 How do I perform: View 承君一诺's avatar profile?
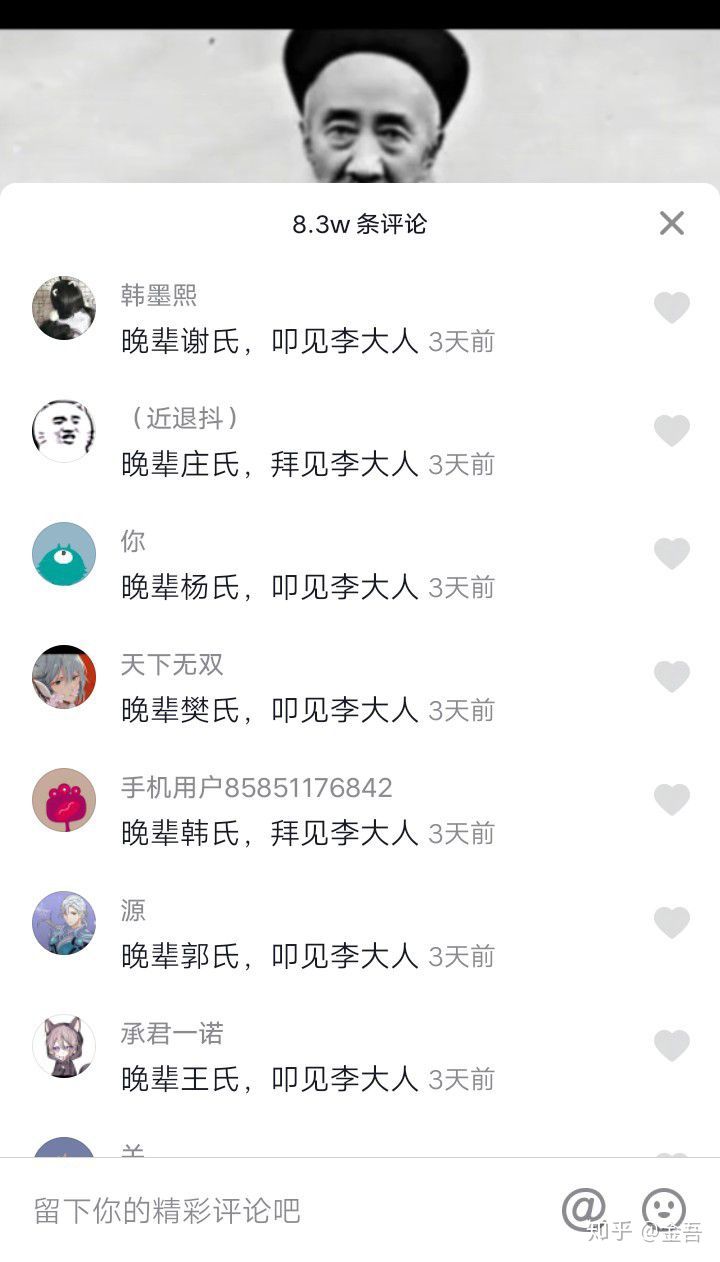pos(64,1046)
